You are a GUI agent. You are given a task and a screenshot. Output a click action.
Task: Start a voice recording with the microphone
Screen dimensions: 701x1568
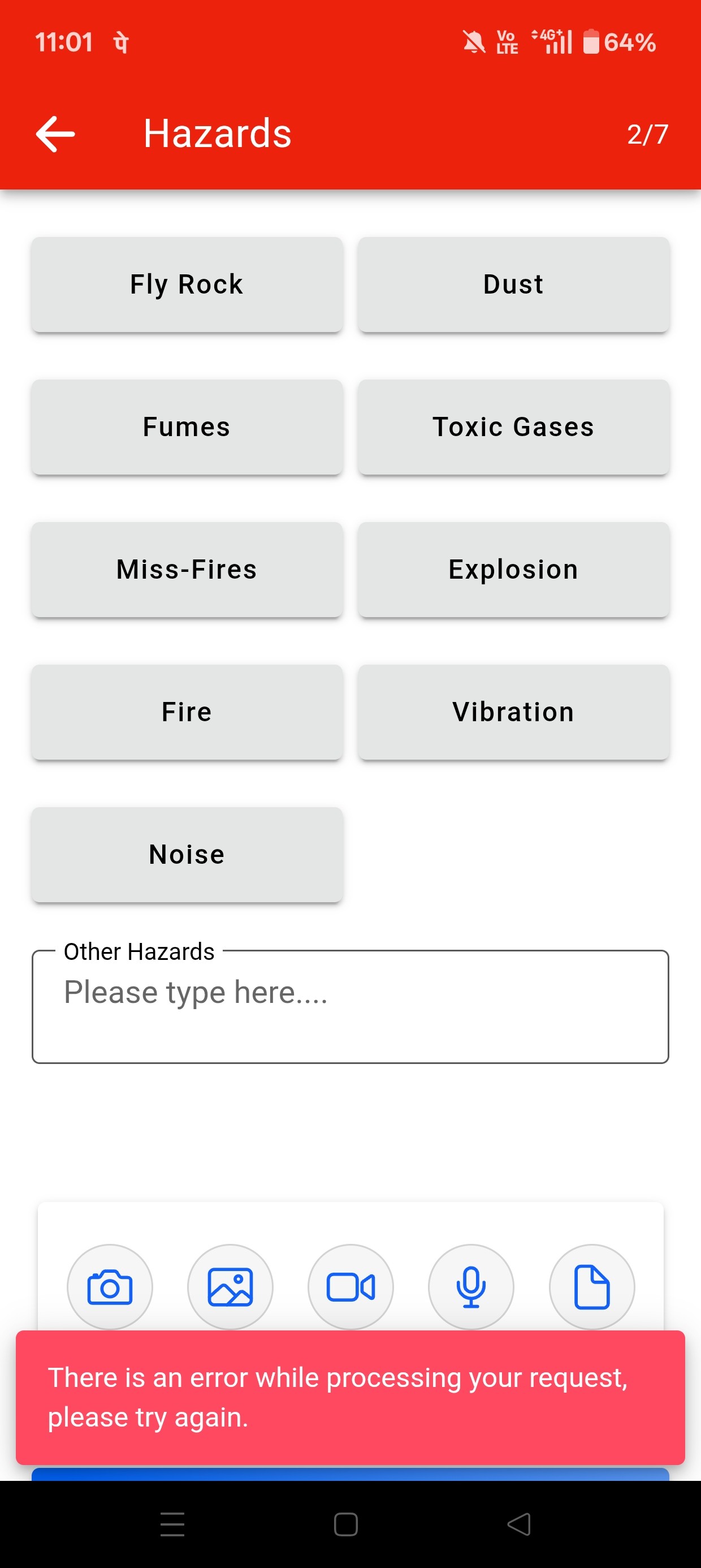tap(471, 1286)
